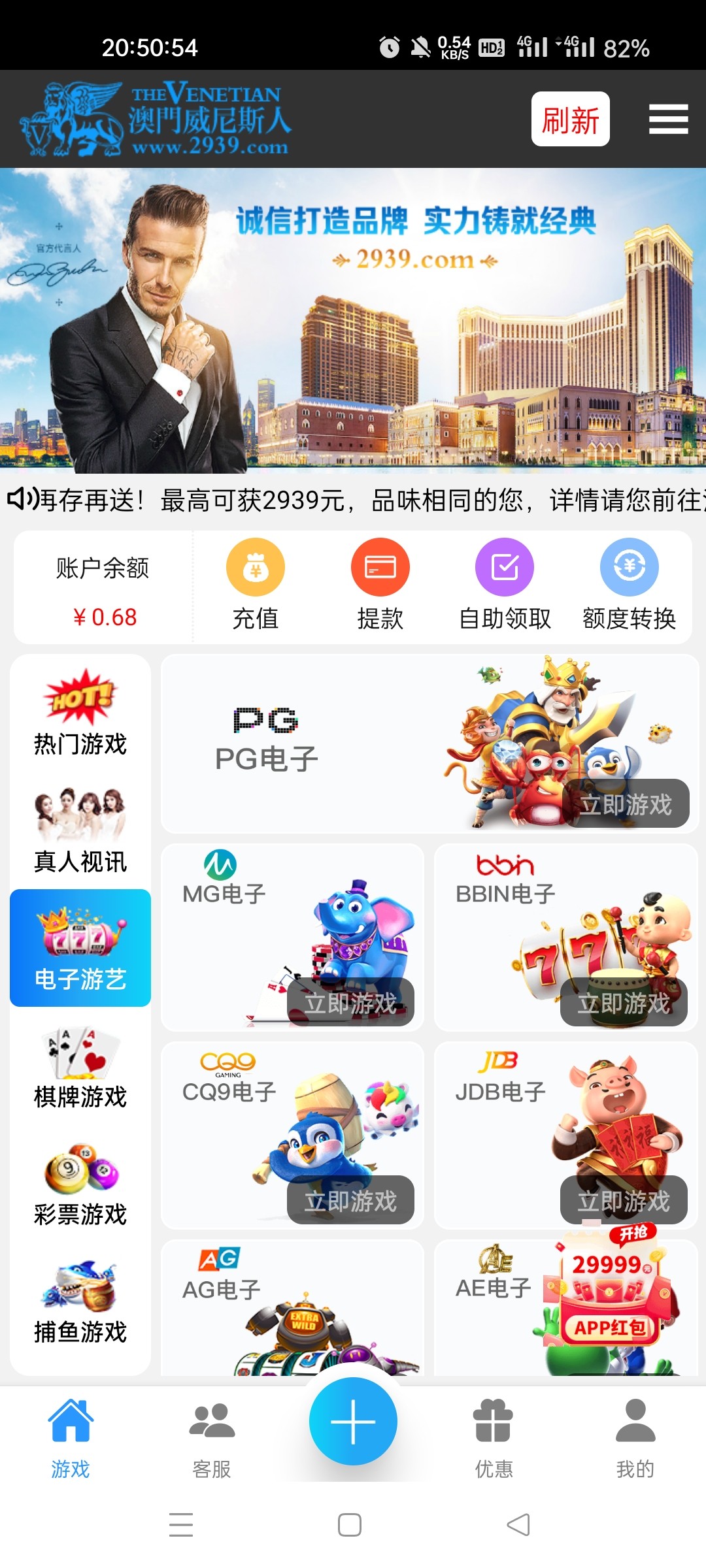Tap the 刷新 refresh button

click(570, 119)
